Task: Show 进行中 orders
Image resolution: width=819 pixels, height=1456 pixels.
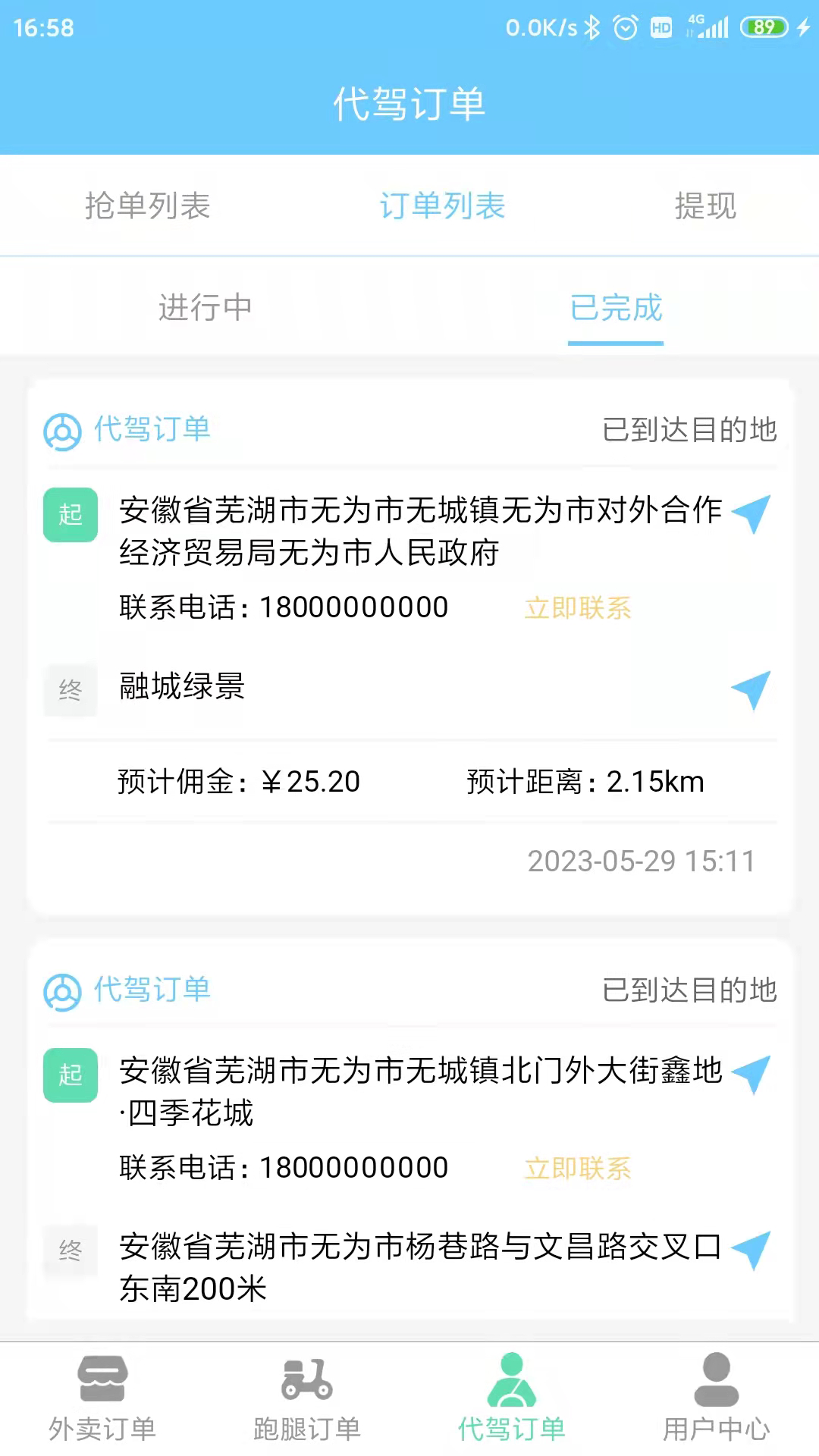Action: click(205, 308)
